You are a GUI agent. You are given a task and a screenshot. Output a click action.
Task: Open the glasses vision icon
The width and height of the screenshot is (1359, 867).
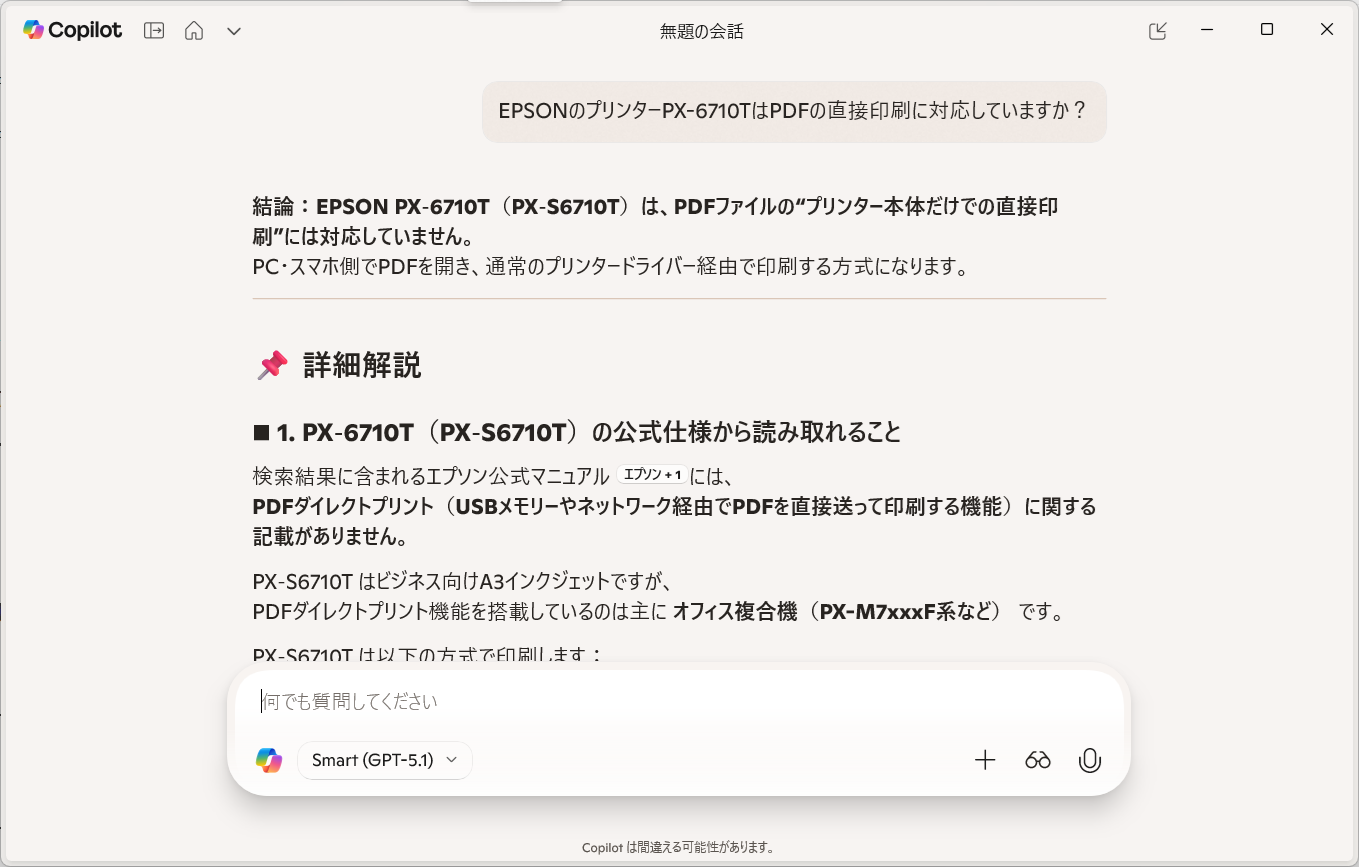(x=1038, y=760)
